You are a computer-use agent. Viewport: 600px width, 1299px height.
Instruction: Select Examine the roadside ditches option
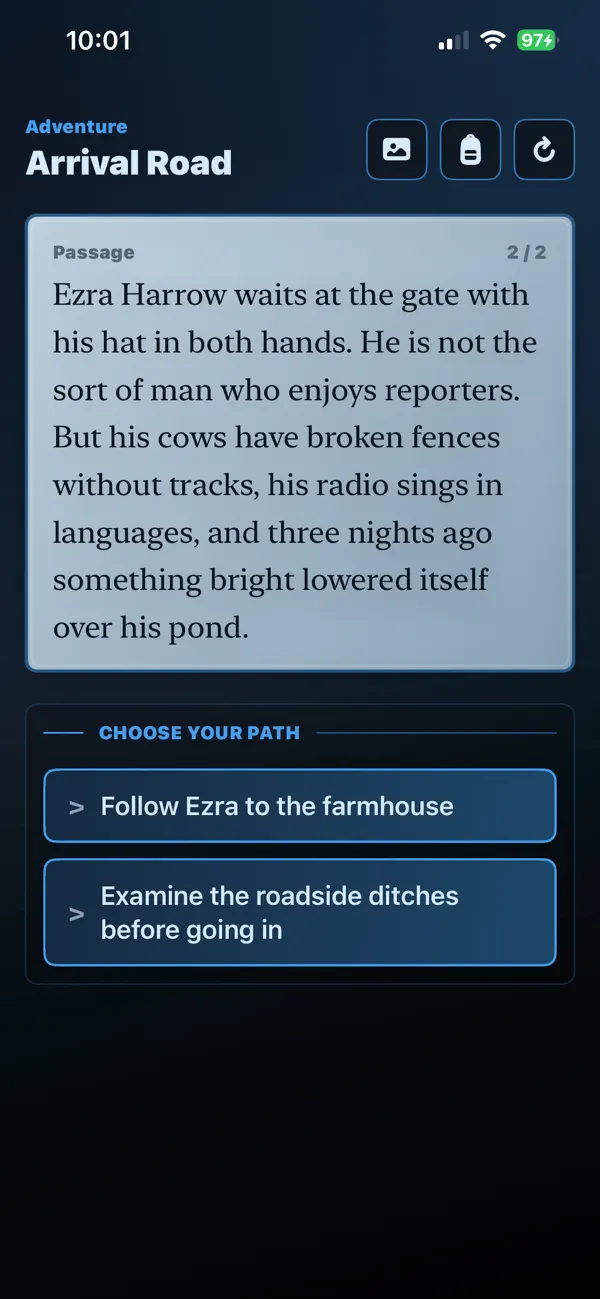click(x=300, y=912)
